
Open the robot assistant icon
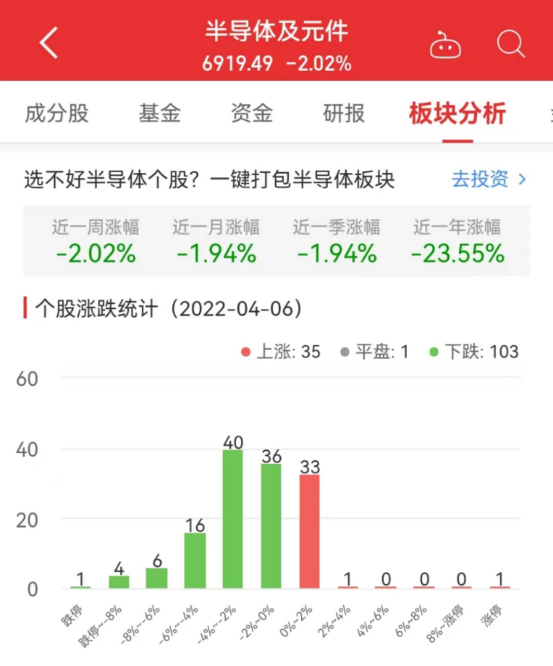tap(445, 45)
